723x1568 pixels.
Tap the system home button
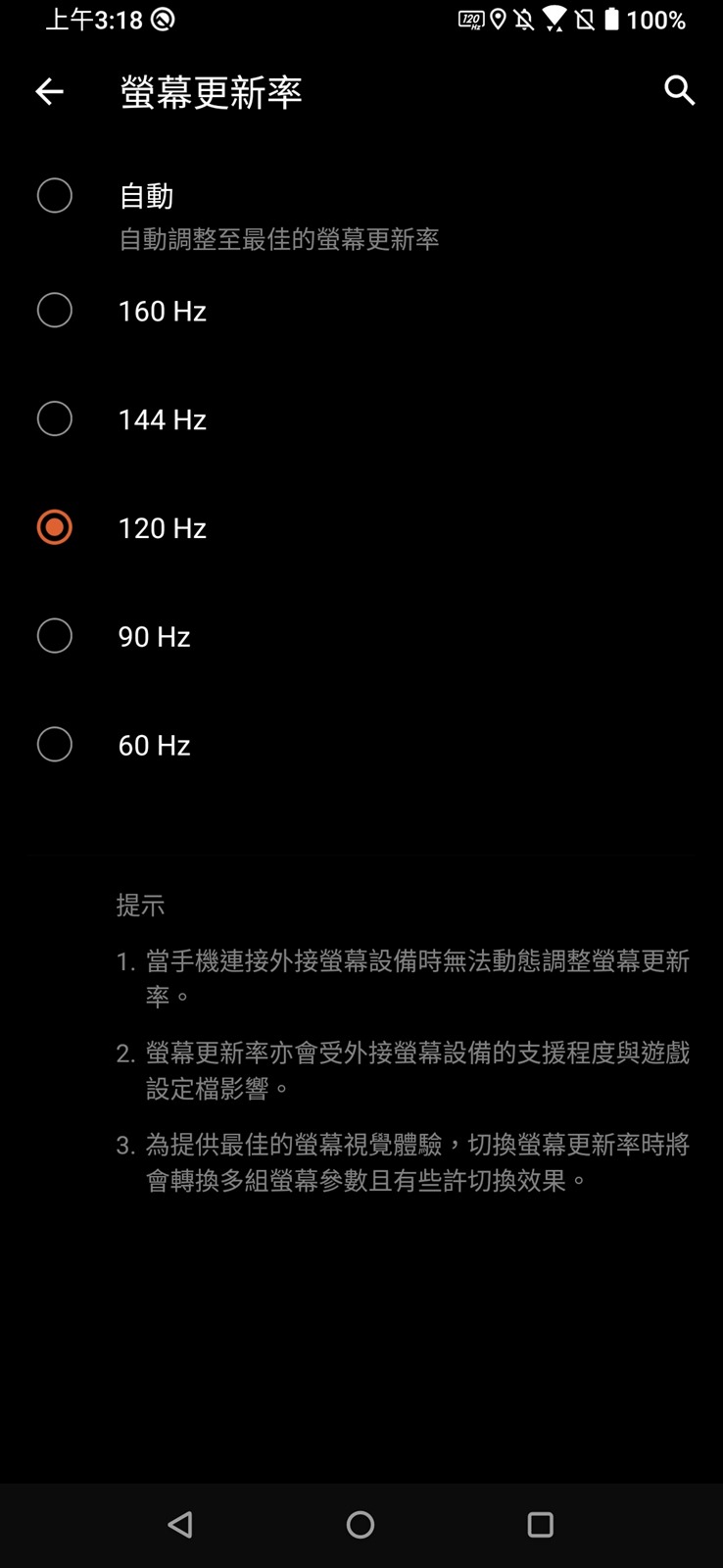pyautogui.click(x=361, y=1524)
